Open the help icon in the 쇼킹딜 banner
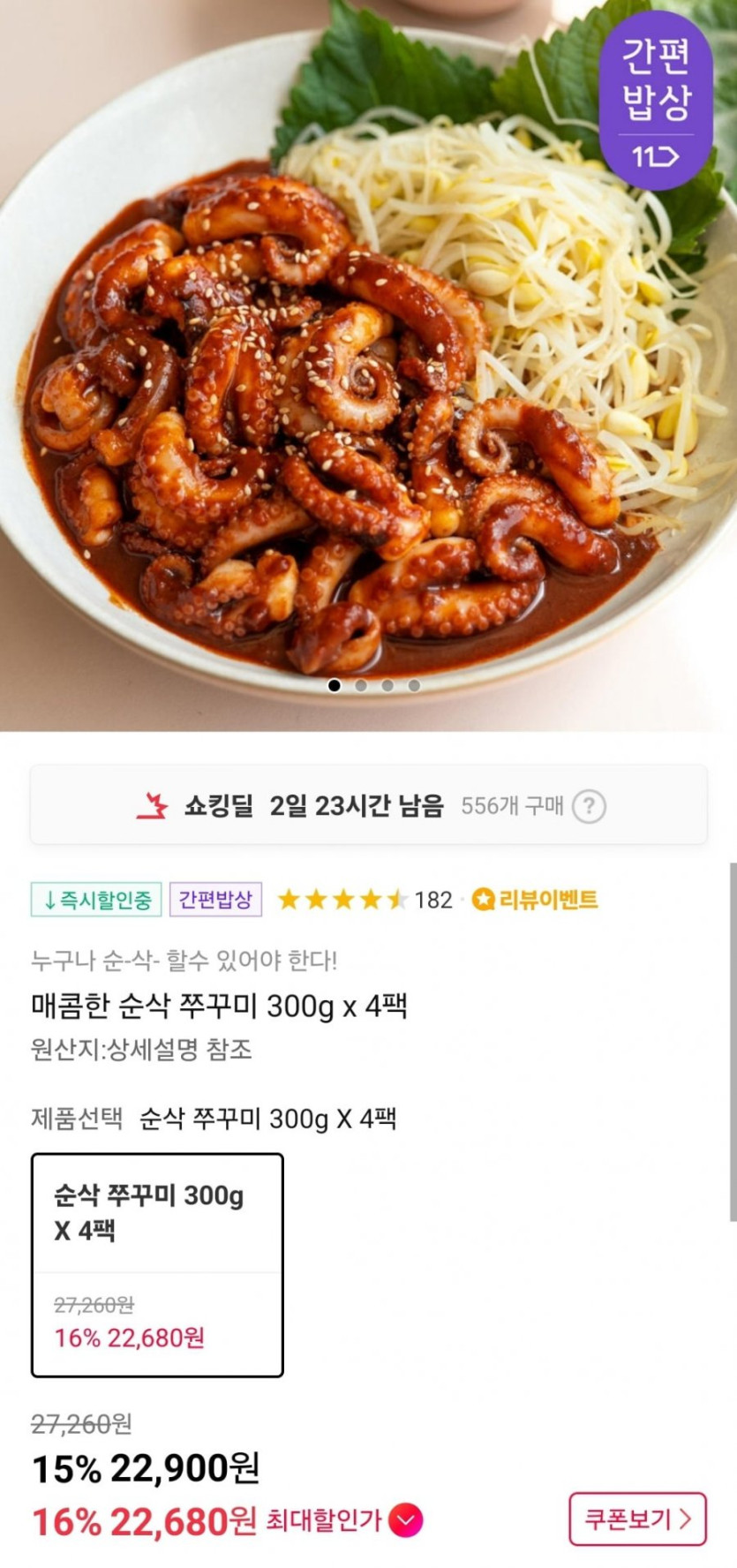Image resolution: width=737 pixels, height=1568 pixels. tap(589, 806)
